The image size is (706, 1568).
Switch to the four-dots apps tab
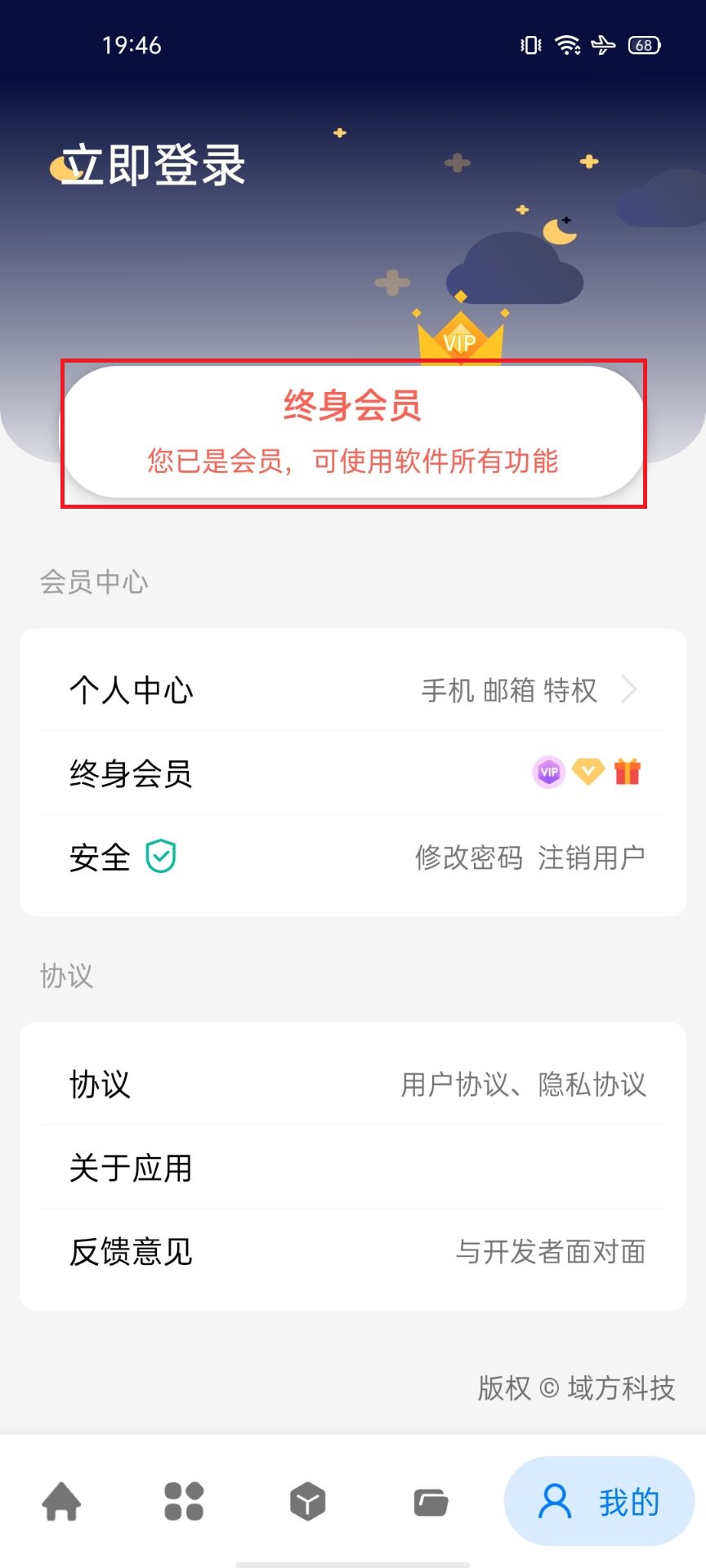184,1501
